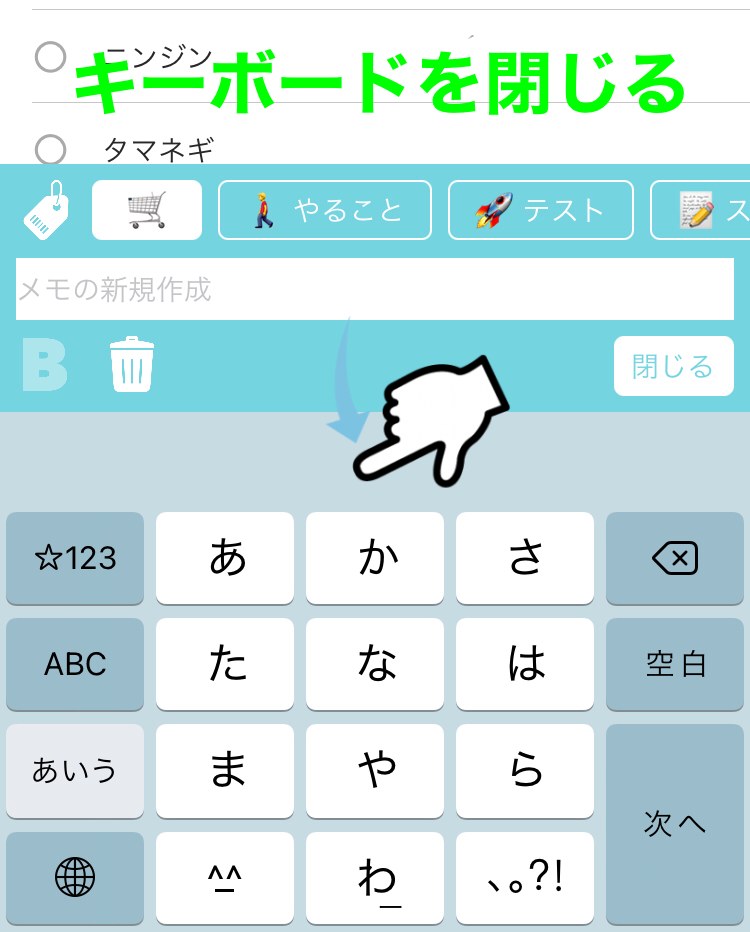
Task: Open the tag icon
Action: point(47,210)
